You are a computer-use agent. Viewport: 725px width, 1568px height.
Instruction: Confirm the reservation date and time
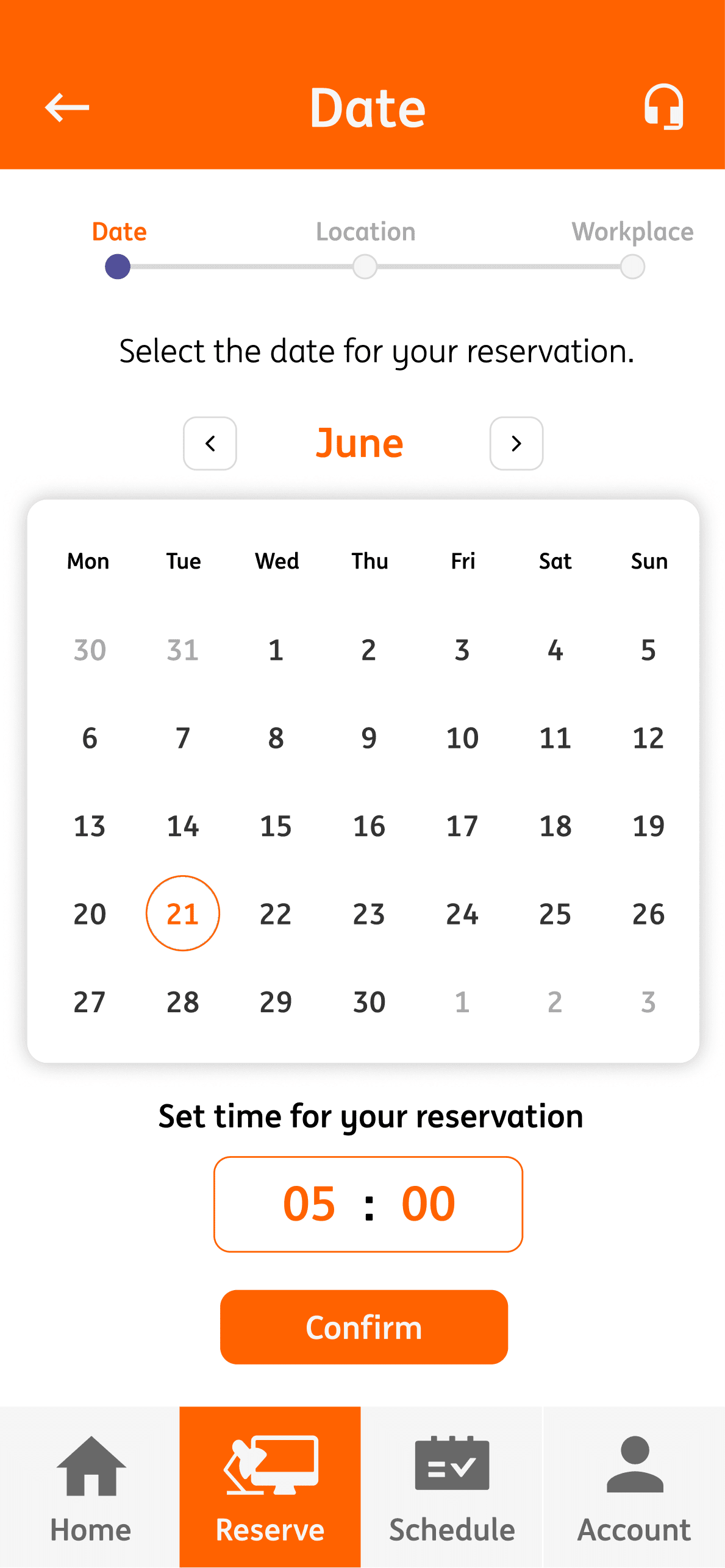click(364, 1327)
